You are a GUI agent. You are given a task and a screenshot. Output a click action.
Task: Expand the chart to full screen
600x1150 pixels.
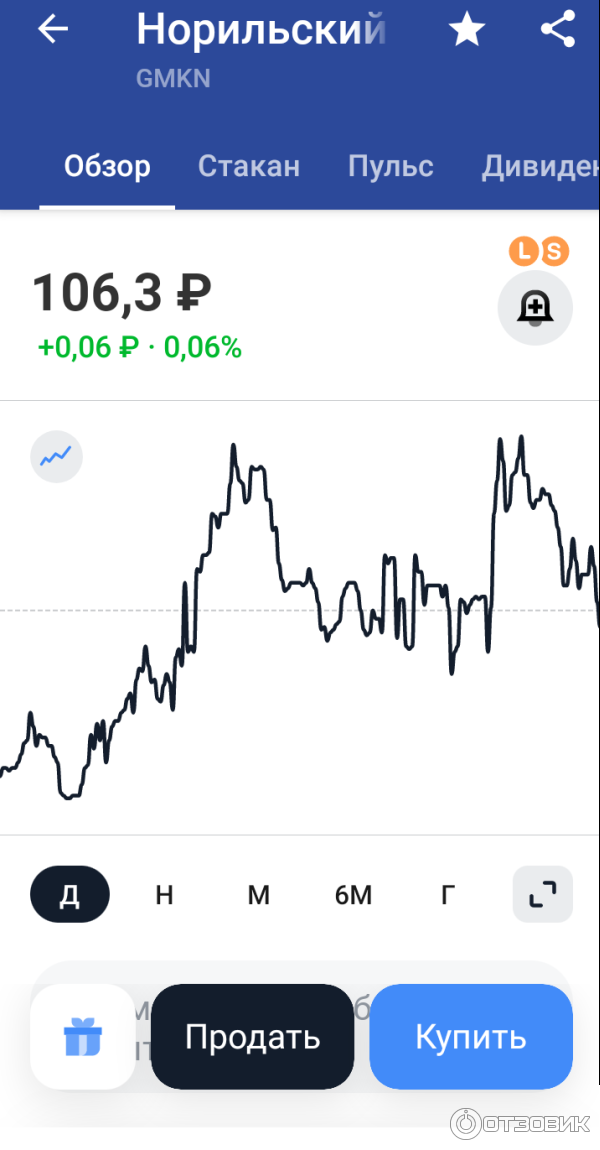click(x=542, y=894)
